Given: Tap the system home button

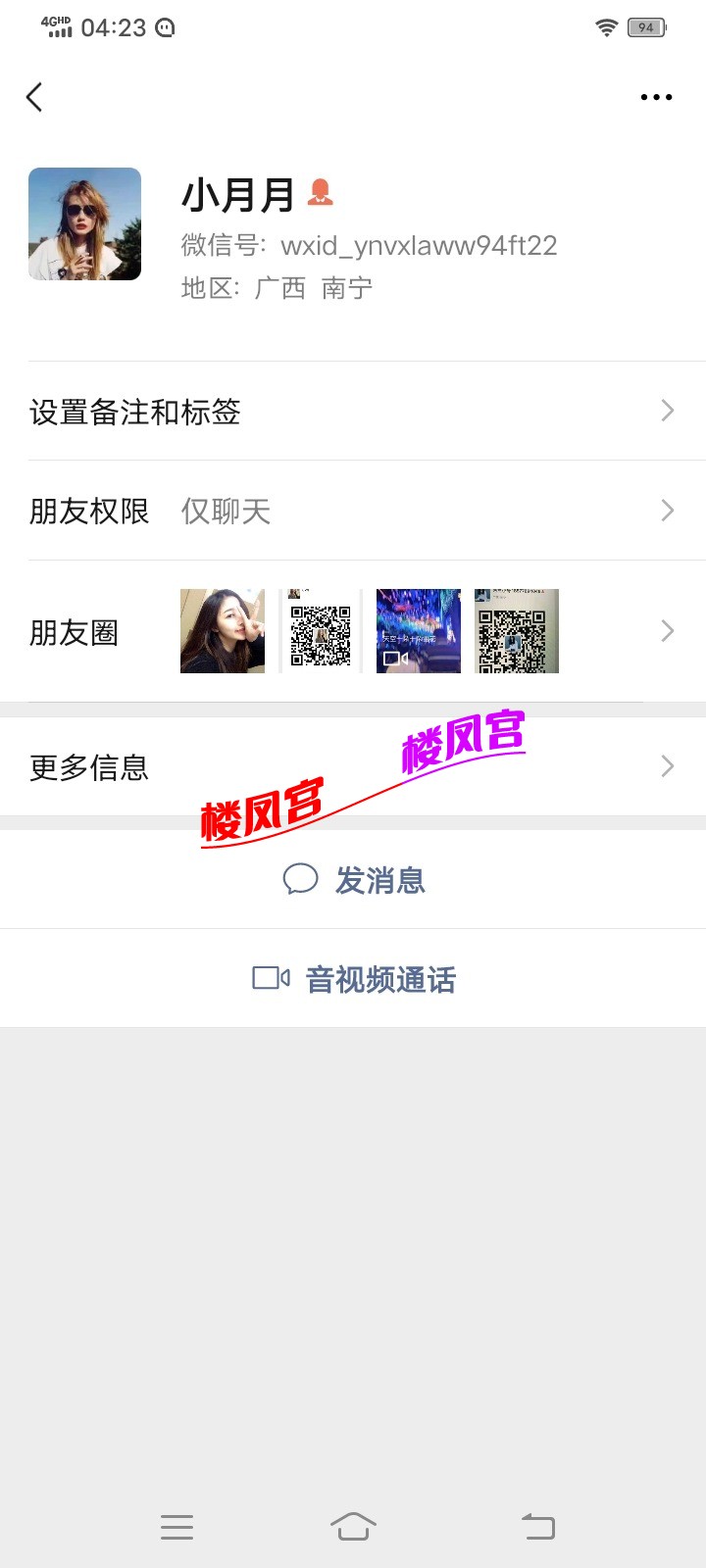Looking at the screenshot, I should (x=353, y=1526).
